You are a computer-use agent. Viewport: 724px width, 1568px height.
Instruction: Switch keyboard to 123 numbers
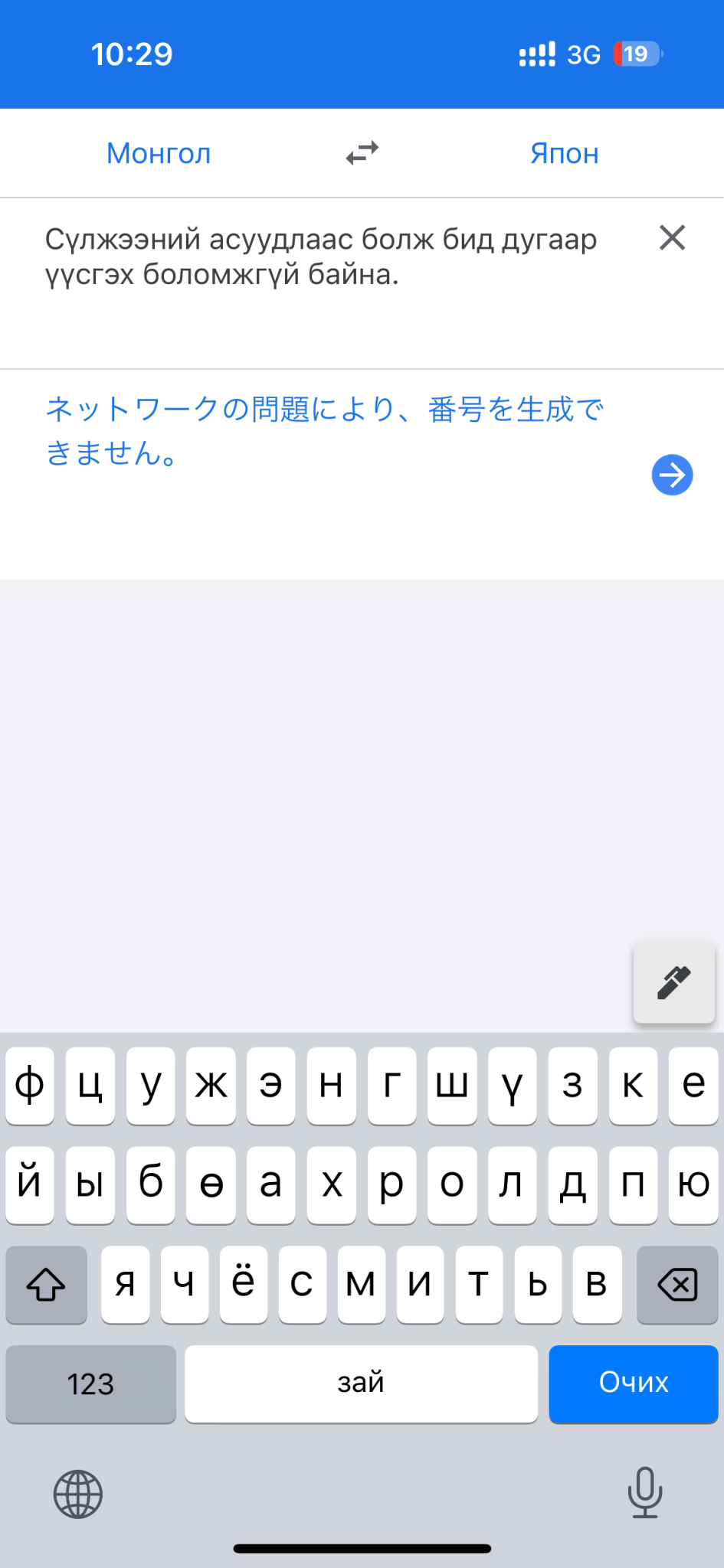click(x=90, y=1383)
